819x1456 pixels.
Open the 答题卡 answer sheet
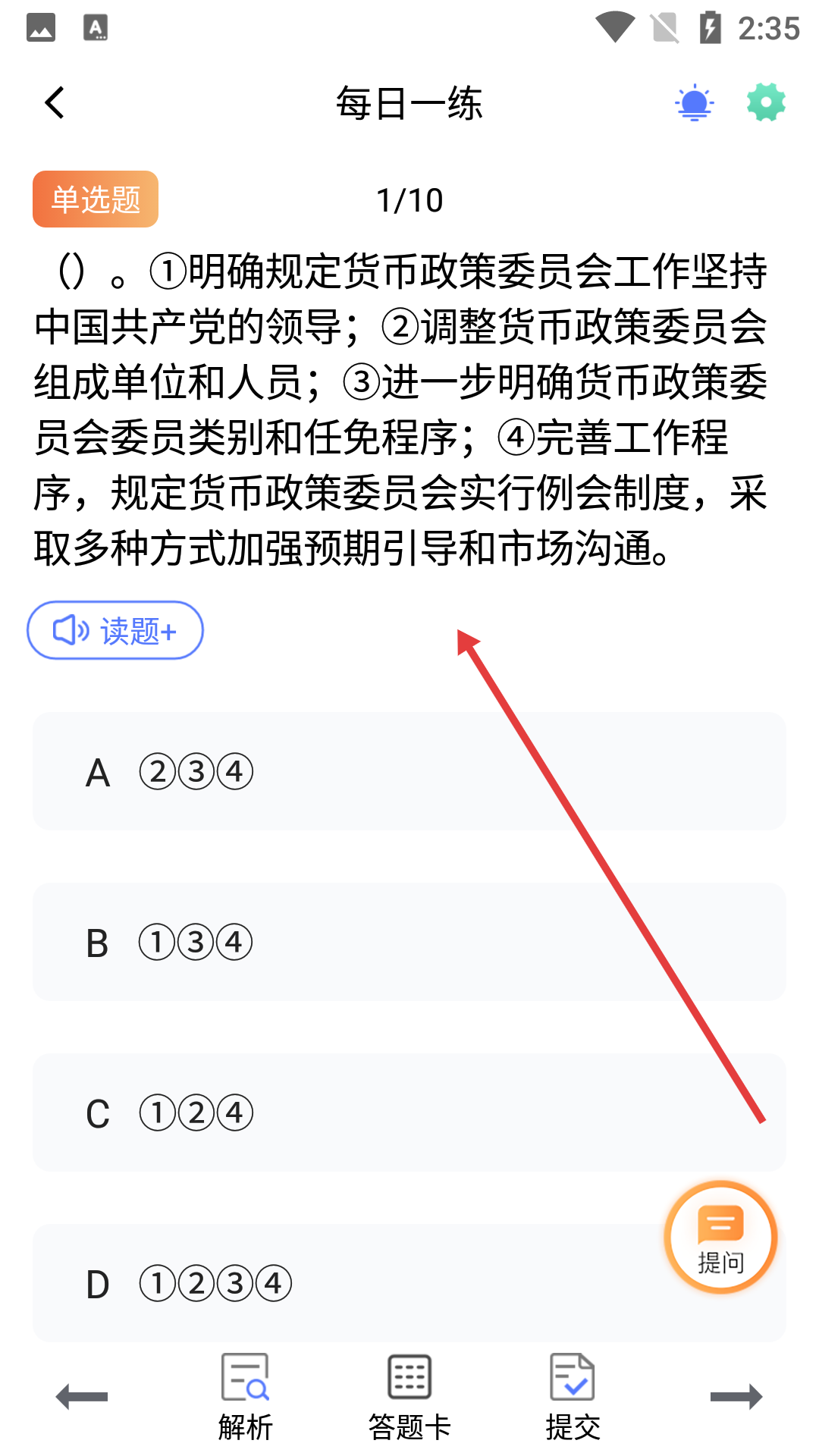tap(409, 1397)
